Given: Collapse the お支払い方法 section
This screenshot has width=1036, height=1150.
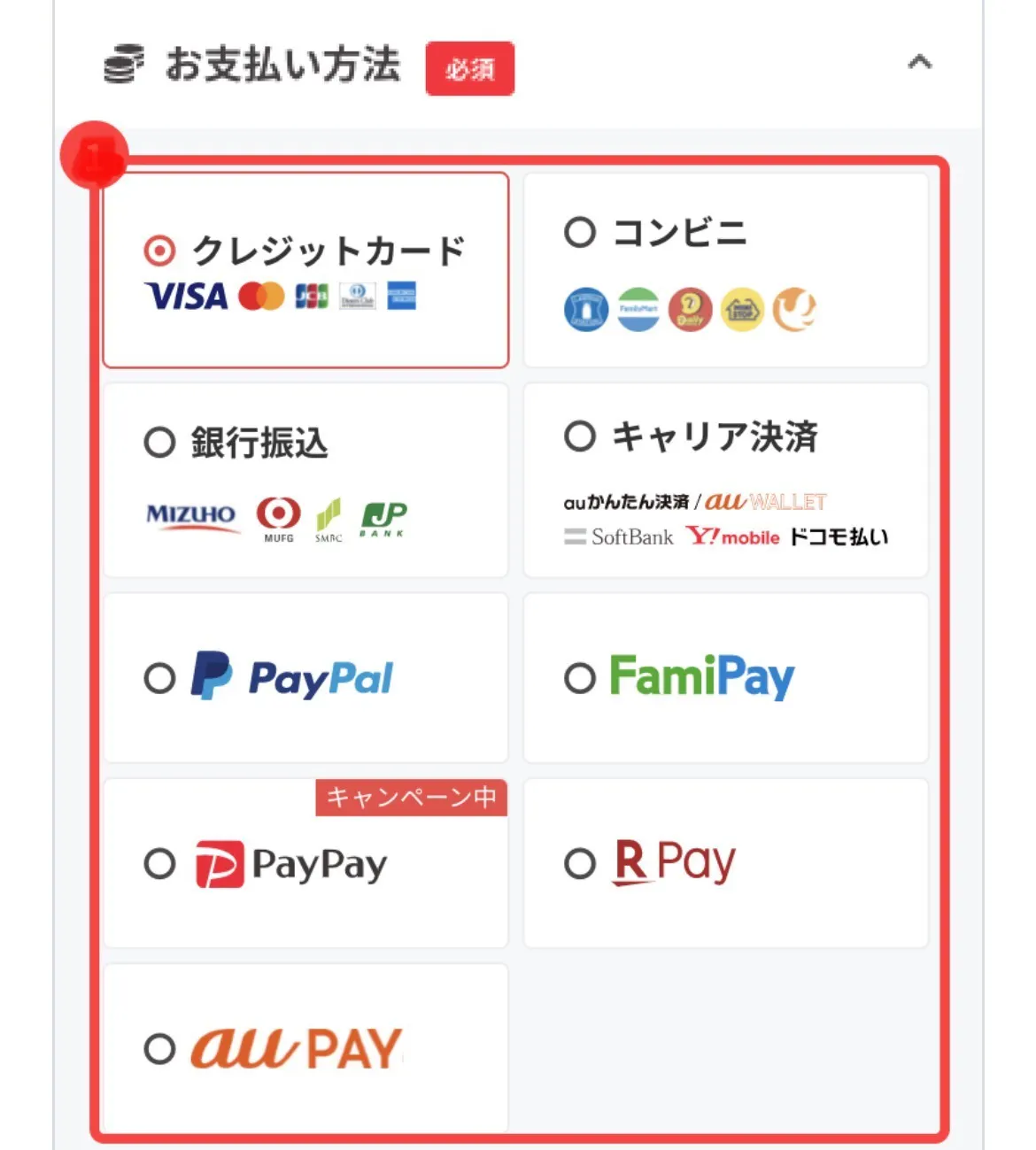Looking at the screenshot, I should pos(919,63).
